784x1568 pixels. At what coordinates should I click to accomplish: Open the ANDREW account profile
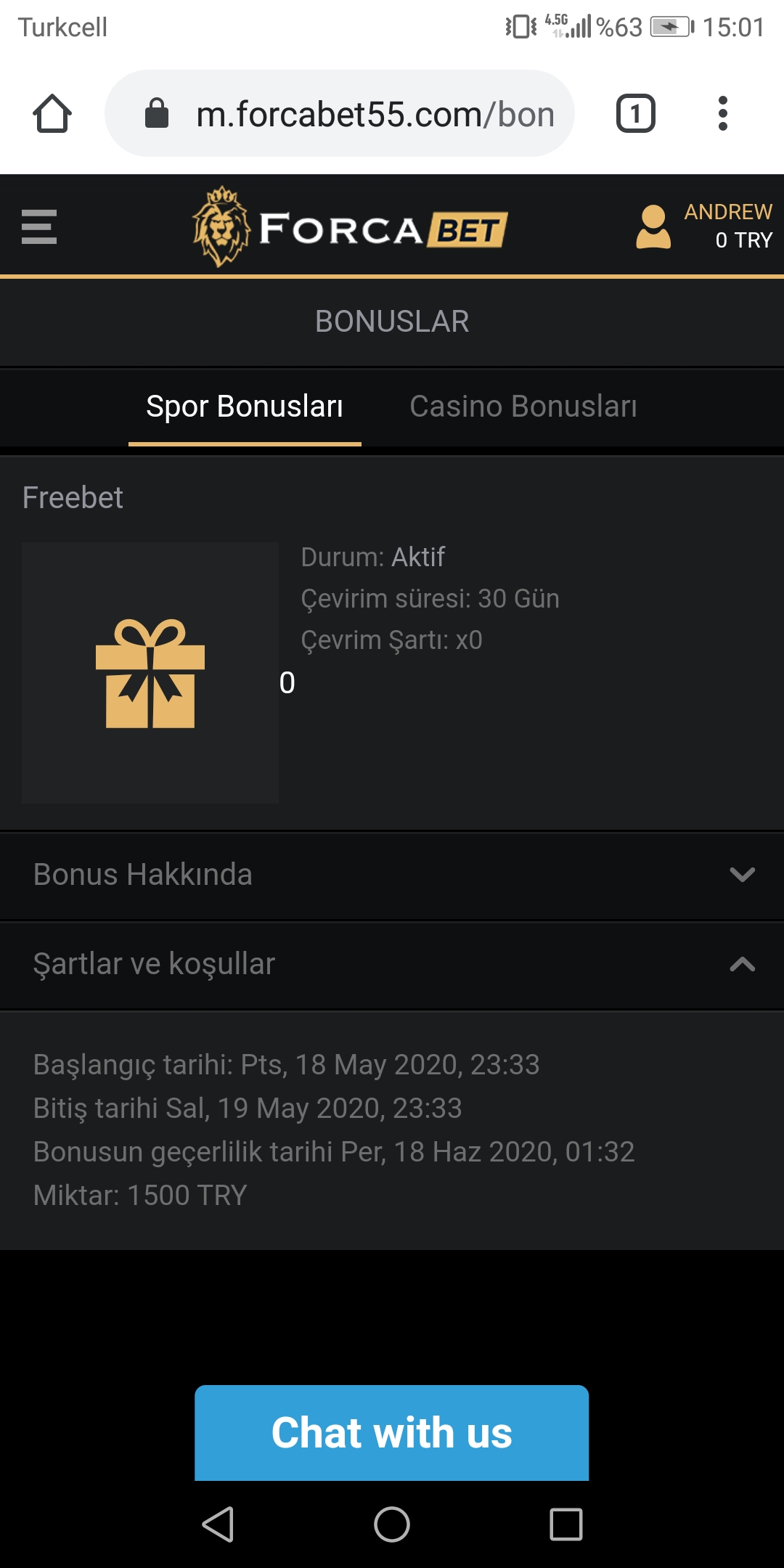click(703, 226)
